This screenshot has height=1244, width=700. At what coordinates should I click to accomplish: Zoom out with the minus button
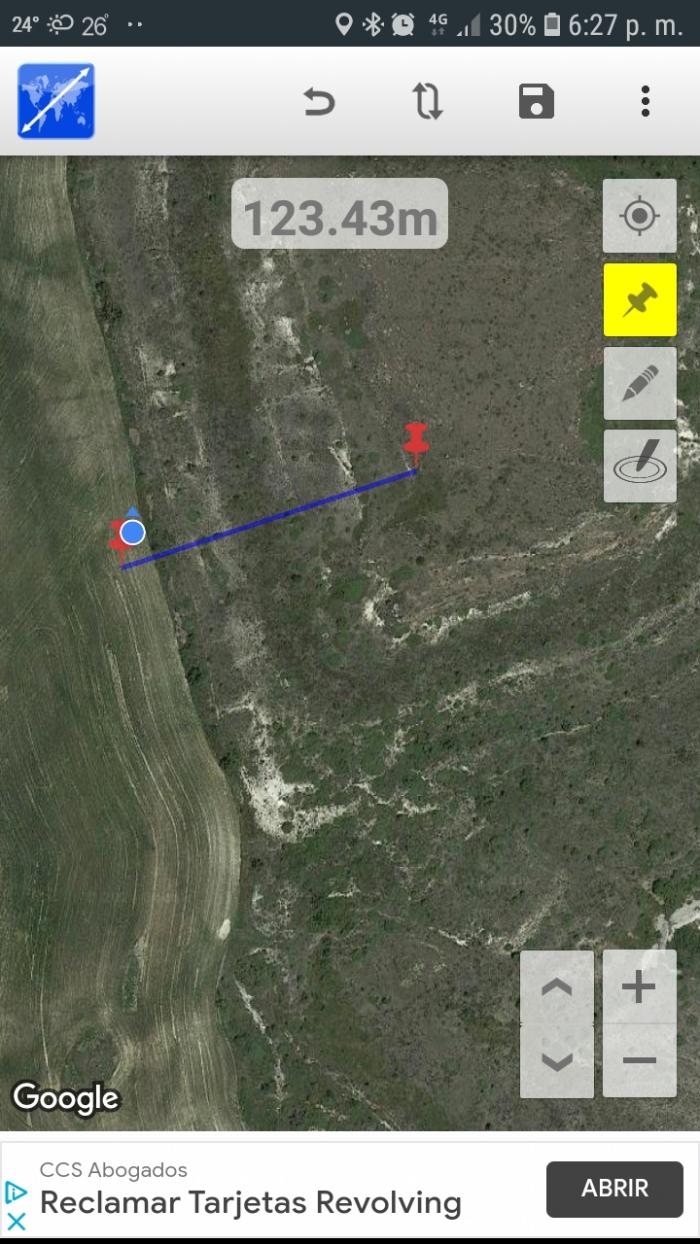(639, 1061)
